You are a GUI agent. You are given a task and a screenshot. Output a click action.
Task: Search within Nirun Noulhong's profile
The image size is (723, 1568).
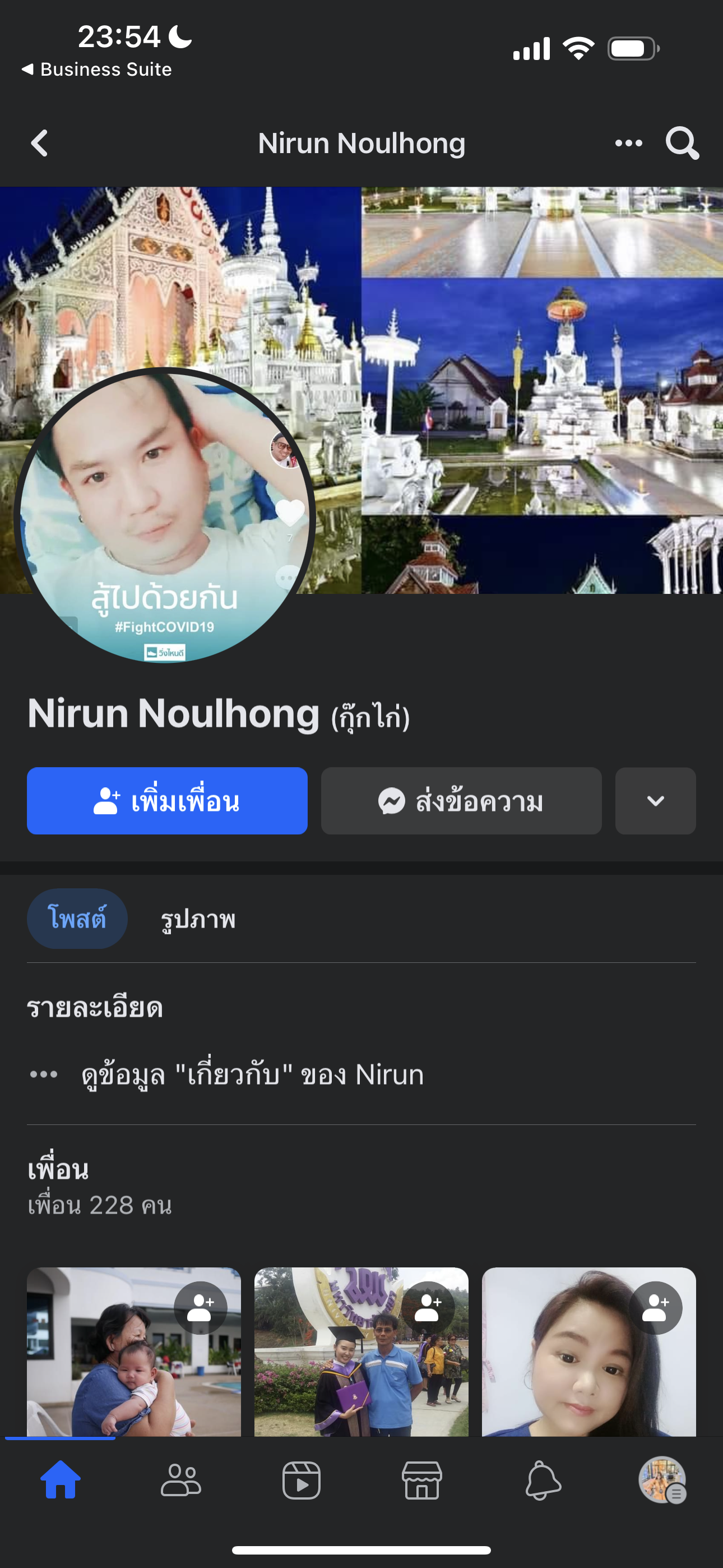point(682,144)
